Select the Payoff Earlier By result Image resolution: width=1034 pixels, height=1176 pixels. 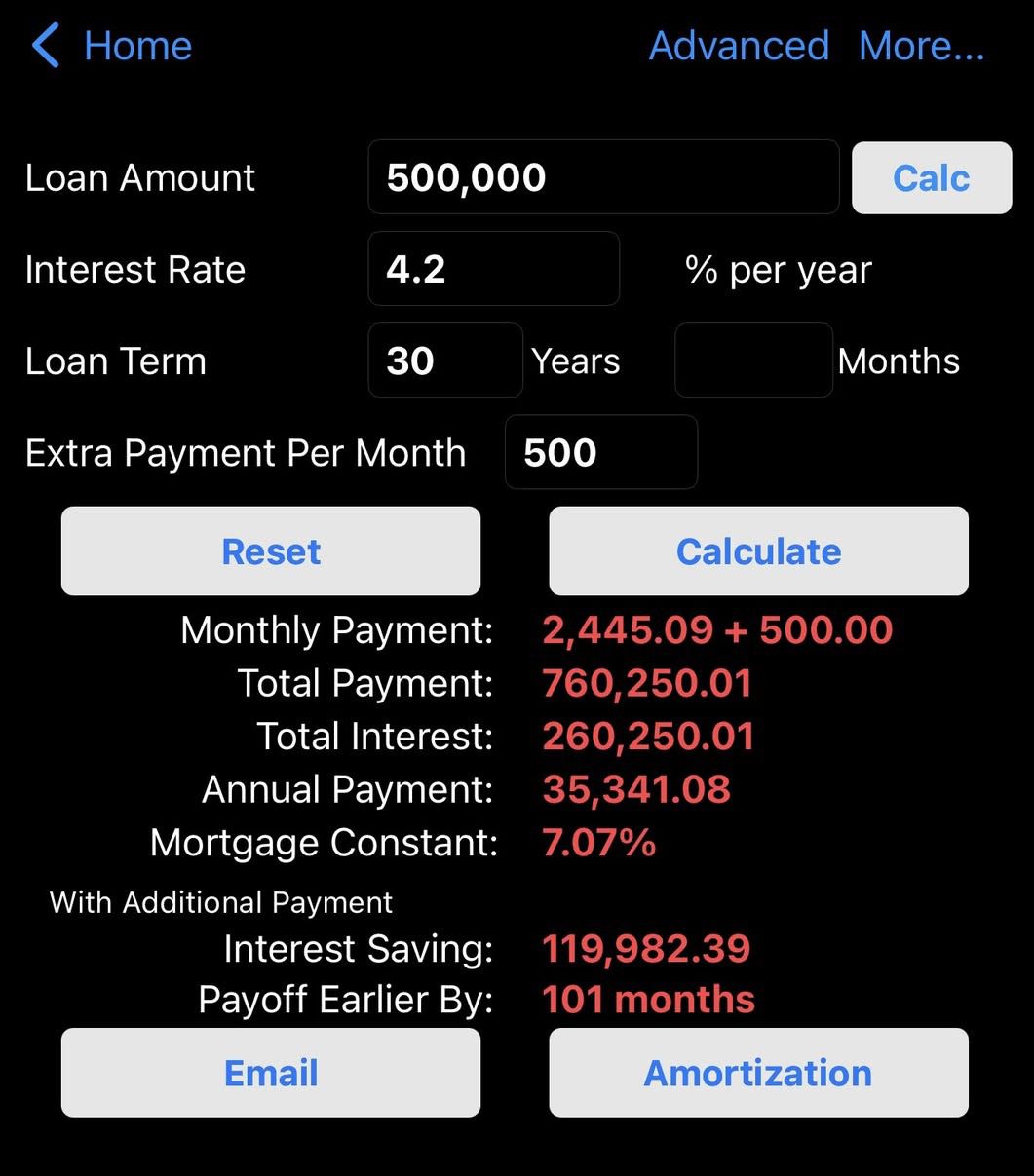(x=648, y=999)
